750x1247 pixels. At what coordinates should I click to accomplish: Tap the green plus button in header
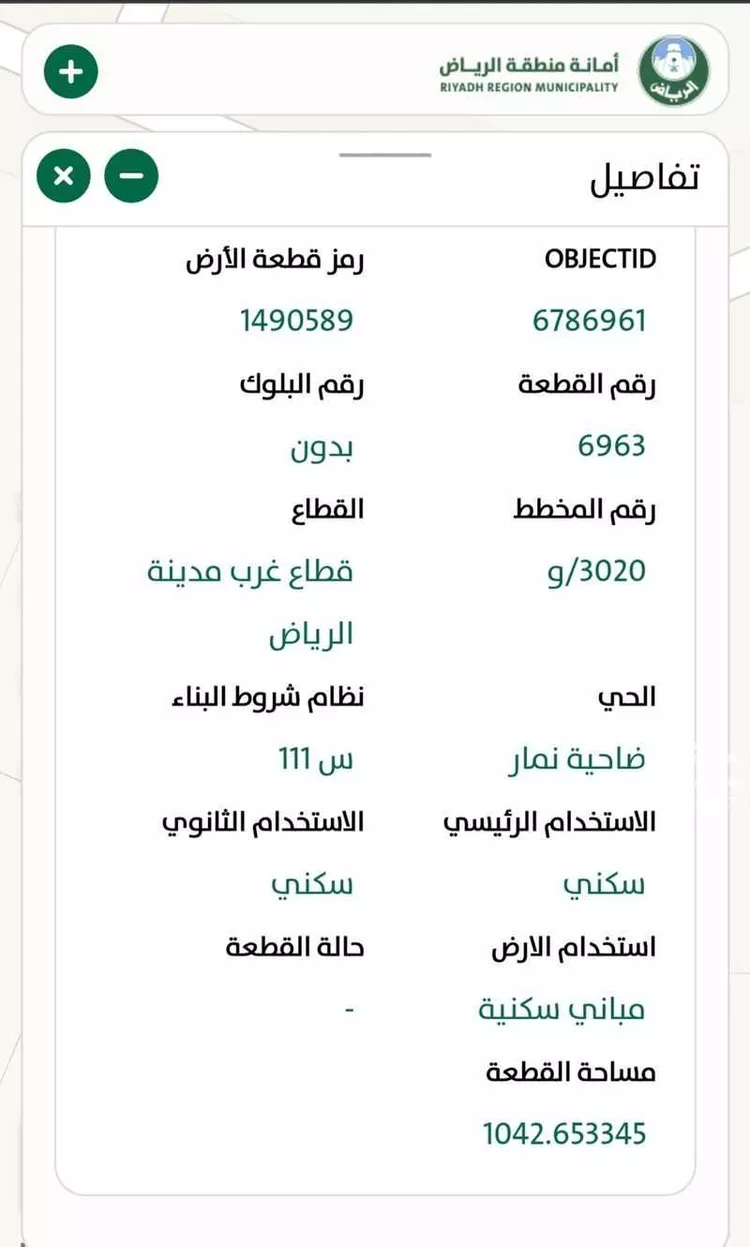71,72
